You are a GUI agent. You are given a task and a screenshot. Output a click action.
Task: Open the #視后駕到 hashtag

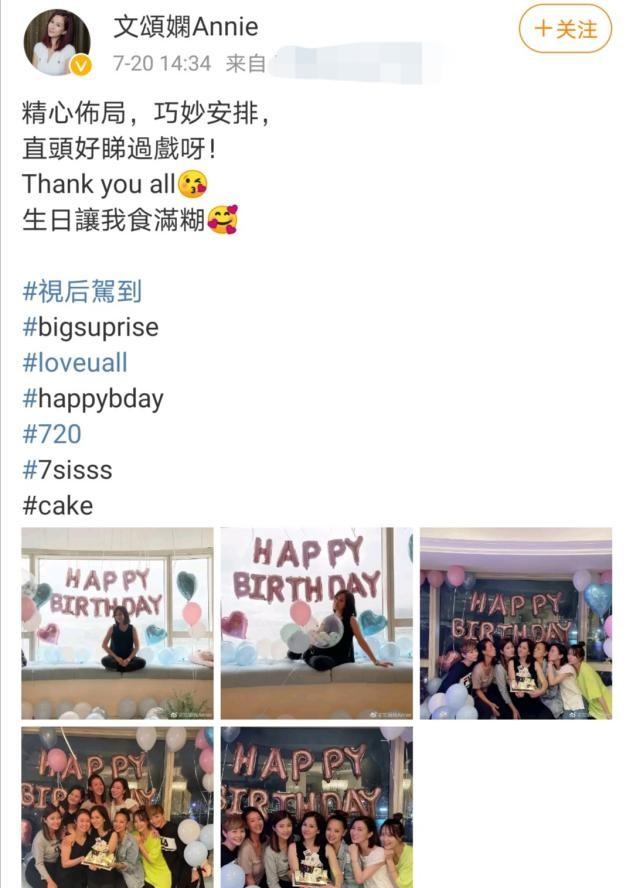point(82,291)
